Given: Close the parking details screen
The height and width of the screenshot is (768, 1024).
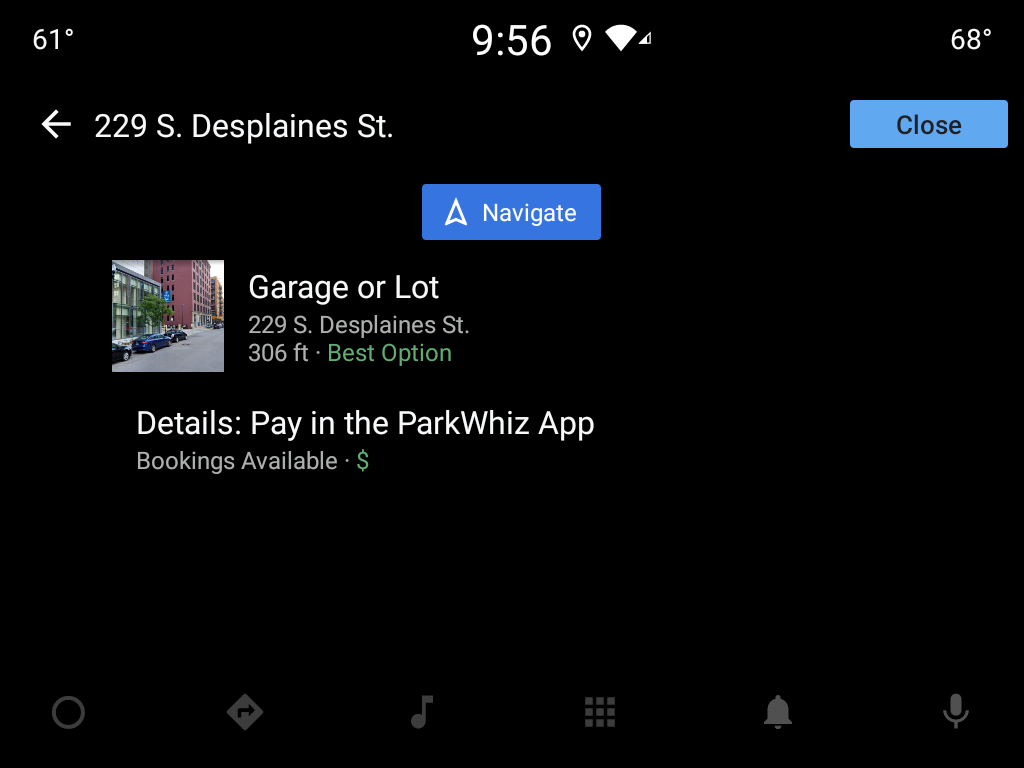Looking at the screenshot, I should [x=928, y=125].
